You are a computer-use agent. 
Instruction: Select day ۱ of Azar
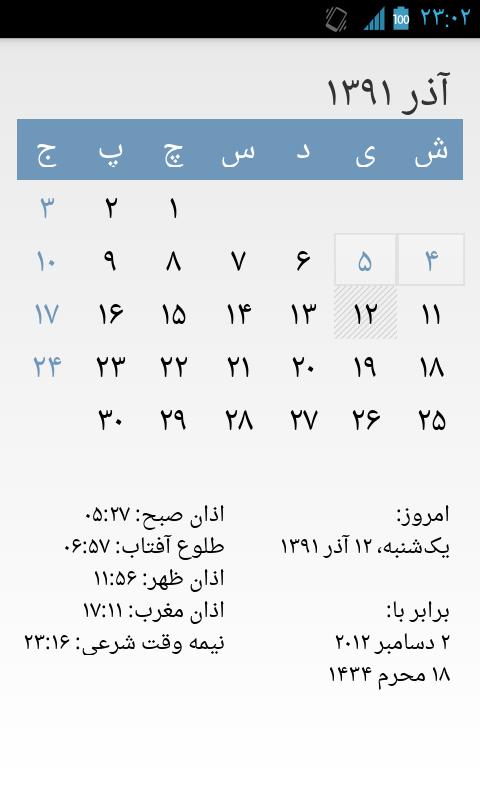coord(174,207)
